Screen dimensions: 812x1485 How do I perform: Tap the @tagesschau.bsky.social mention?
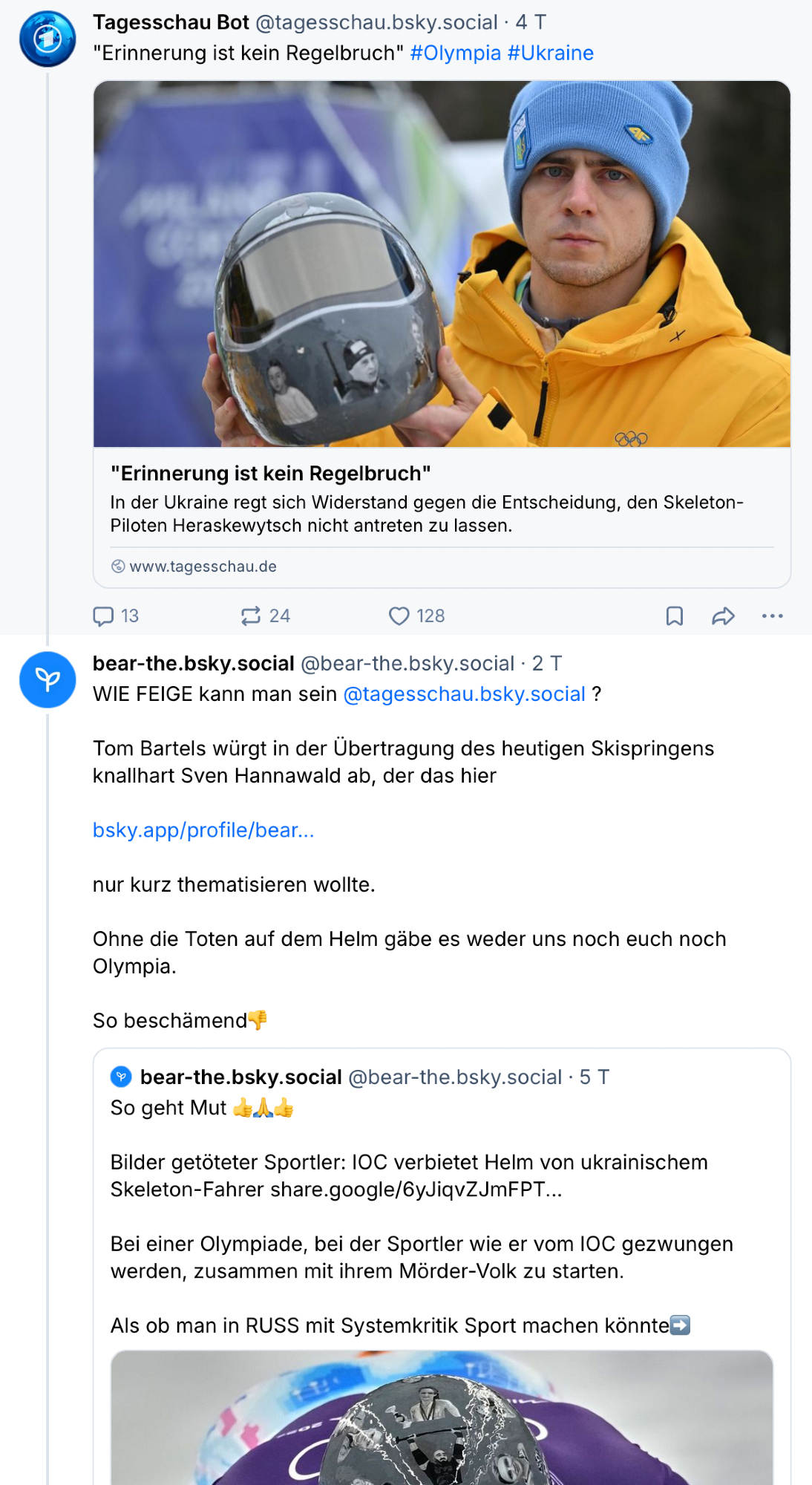point(464,694)
